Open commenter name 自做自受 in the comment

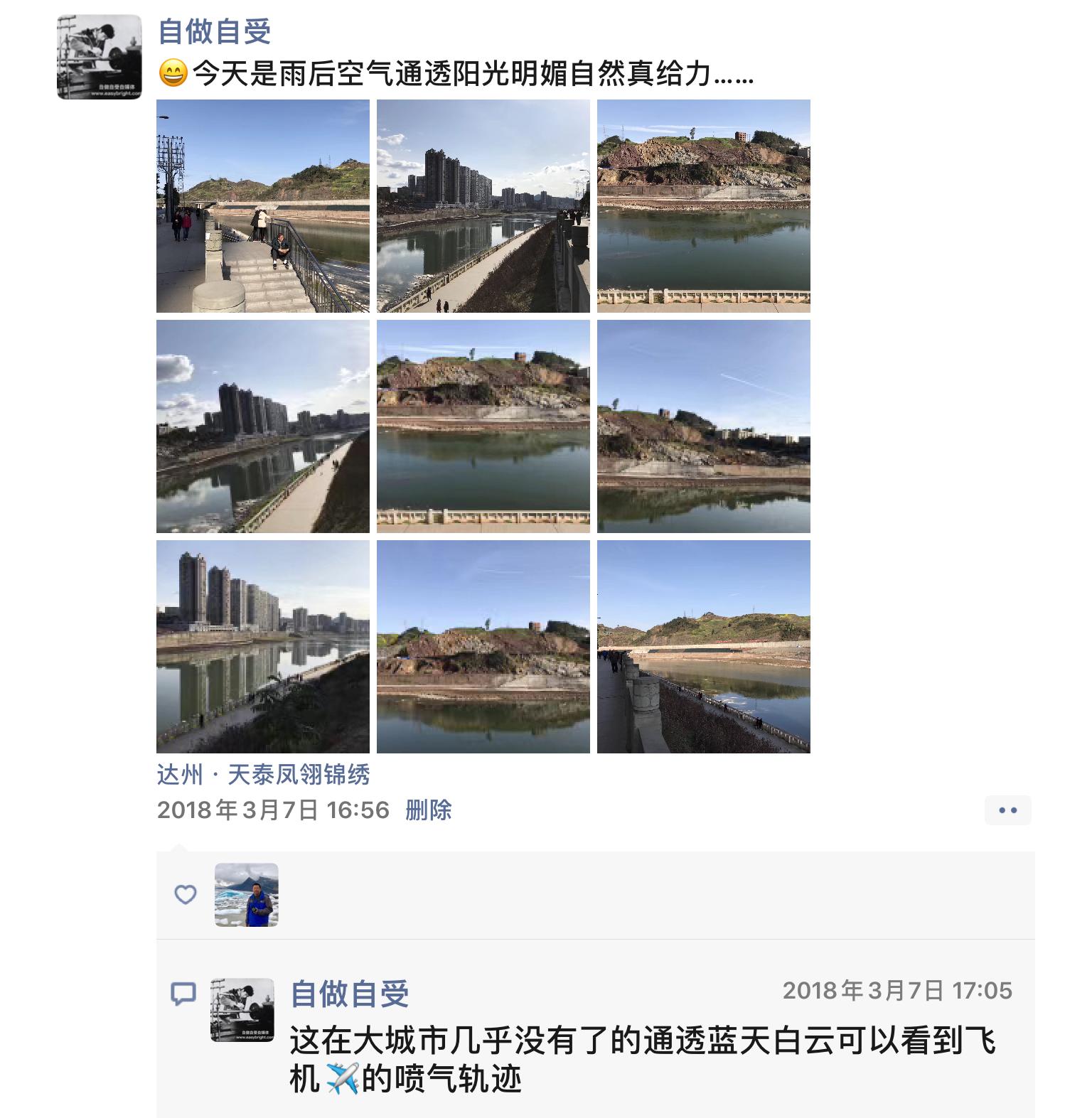[x=349, y=994]
